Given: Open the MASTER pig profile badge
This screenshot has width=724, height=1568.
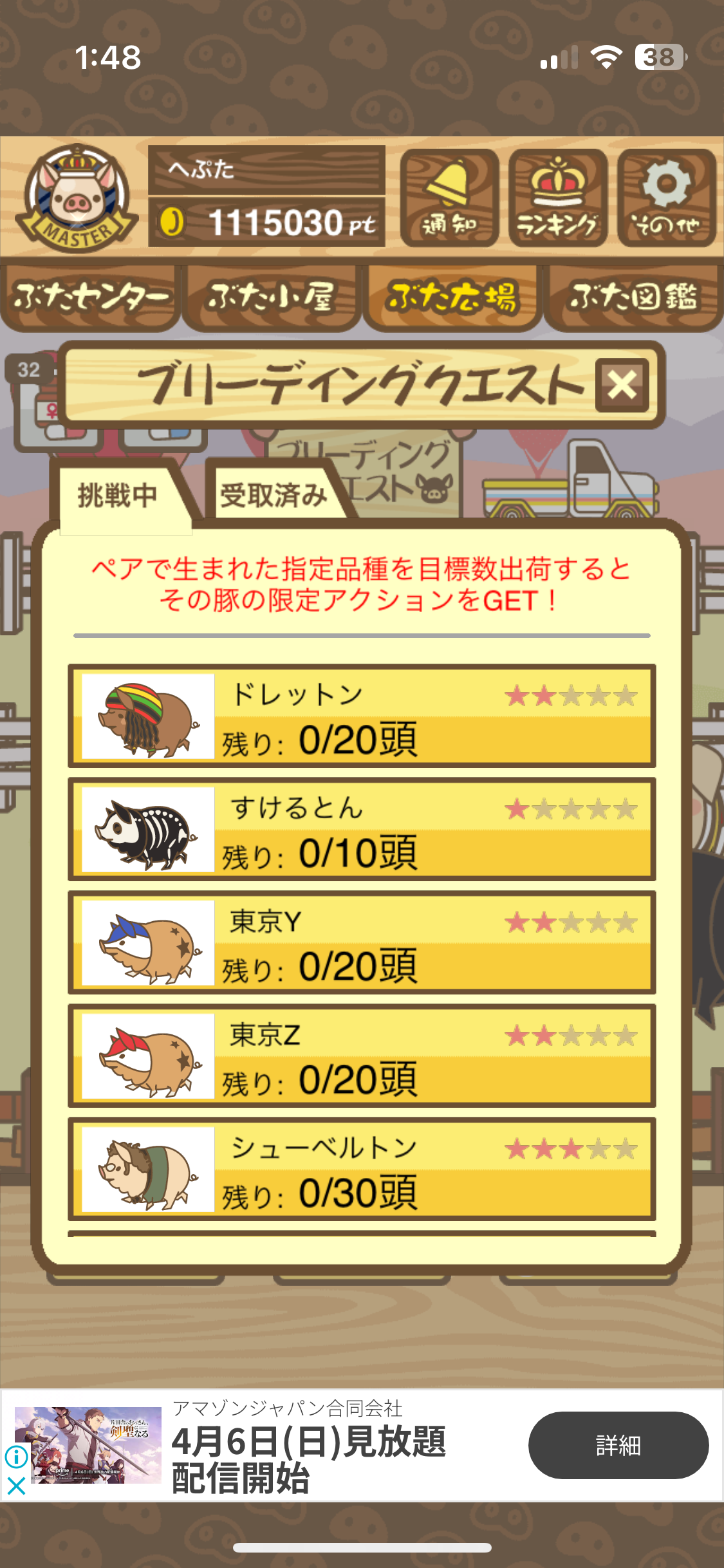Looking at the screenshot, I should click(x=76, y=198).
